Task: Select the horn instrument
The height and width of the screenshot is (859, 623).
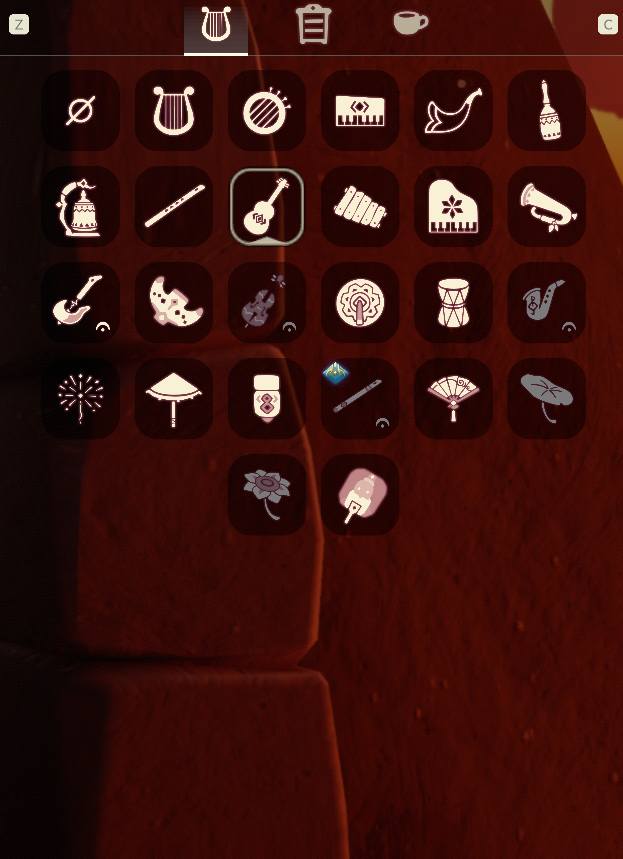Action: point(453,110)
